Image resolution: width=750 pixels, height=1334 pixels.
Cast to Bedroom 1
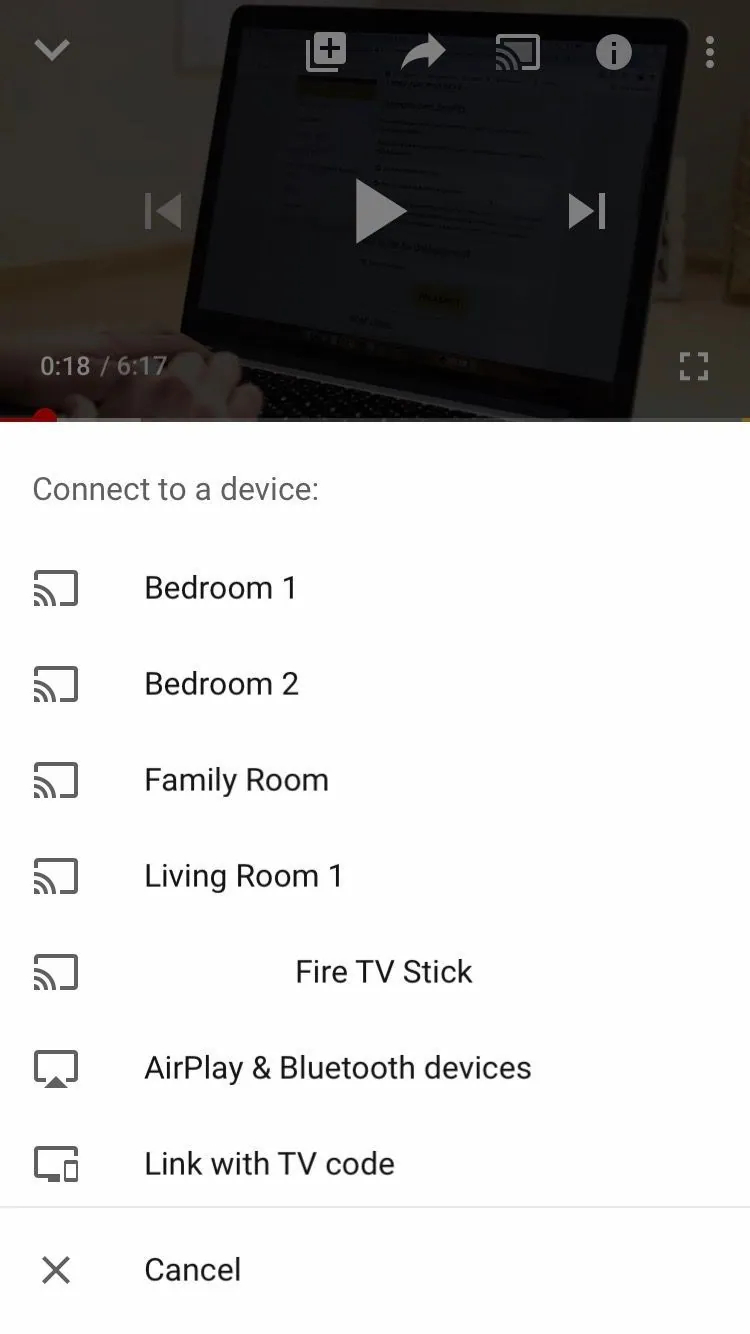(220, 588)
